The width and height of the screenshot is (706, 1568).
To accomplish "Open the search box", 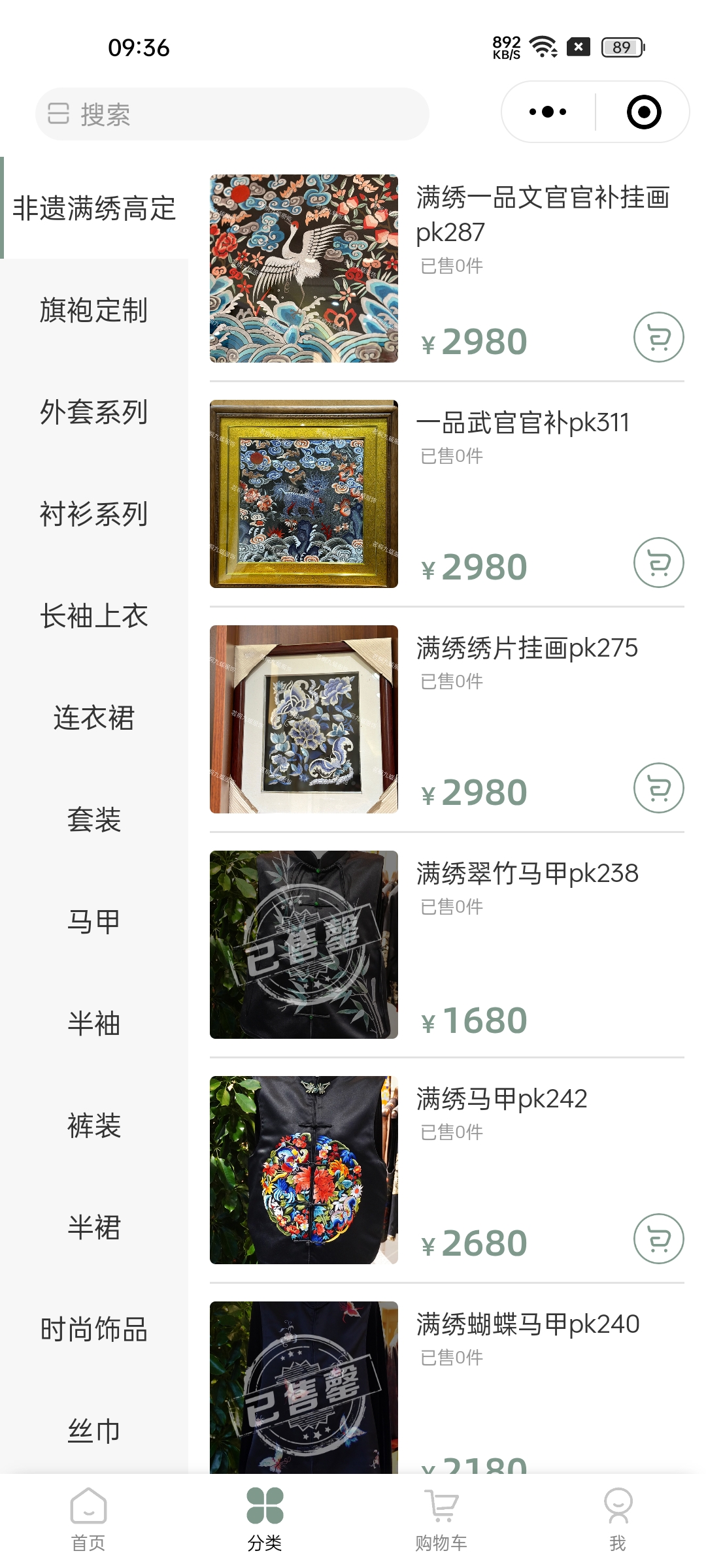I will click(232, 114).
